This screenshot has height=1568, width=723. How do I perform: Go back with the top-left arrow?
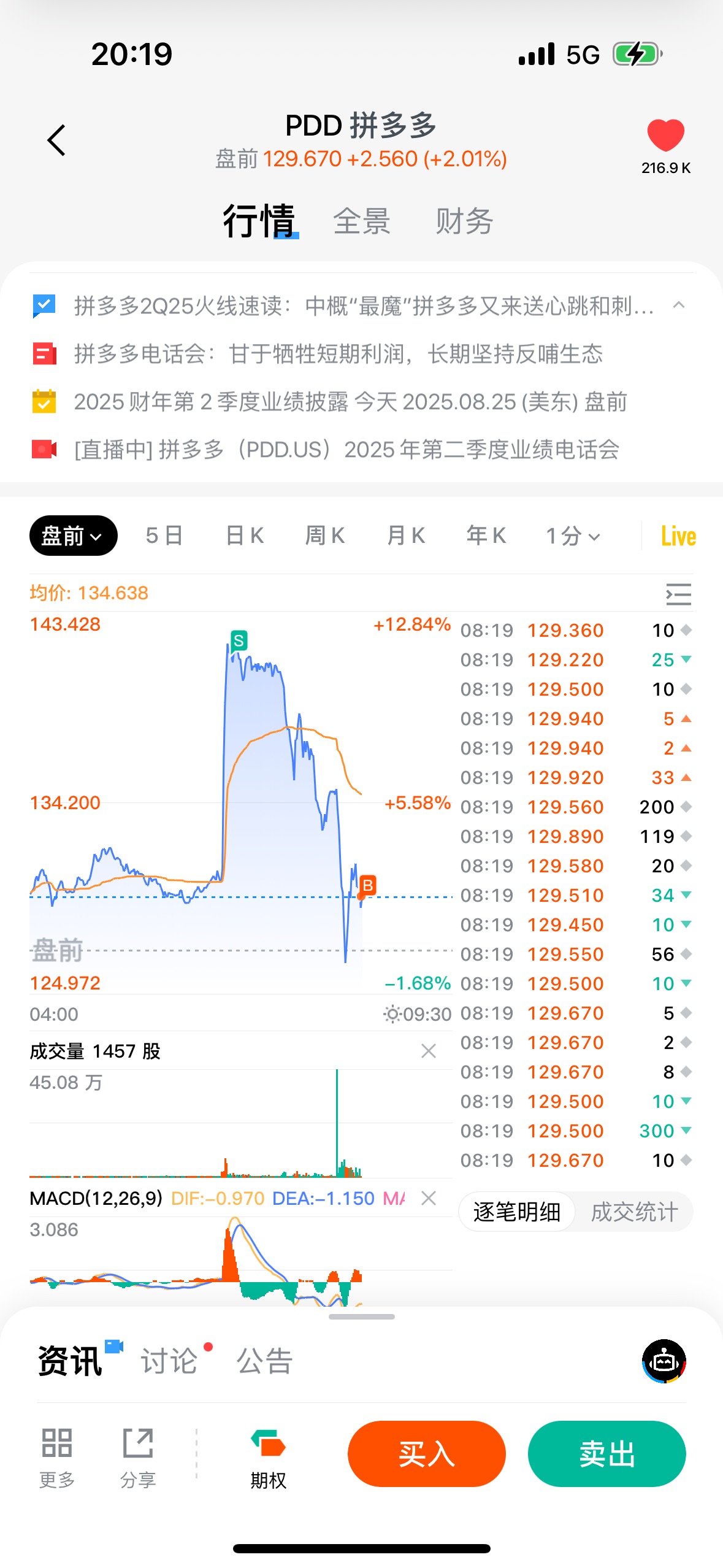click(56, 140)
